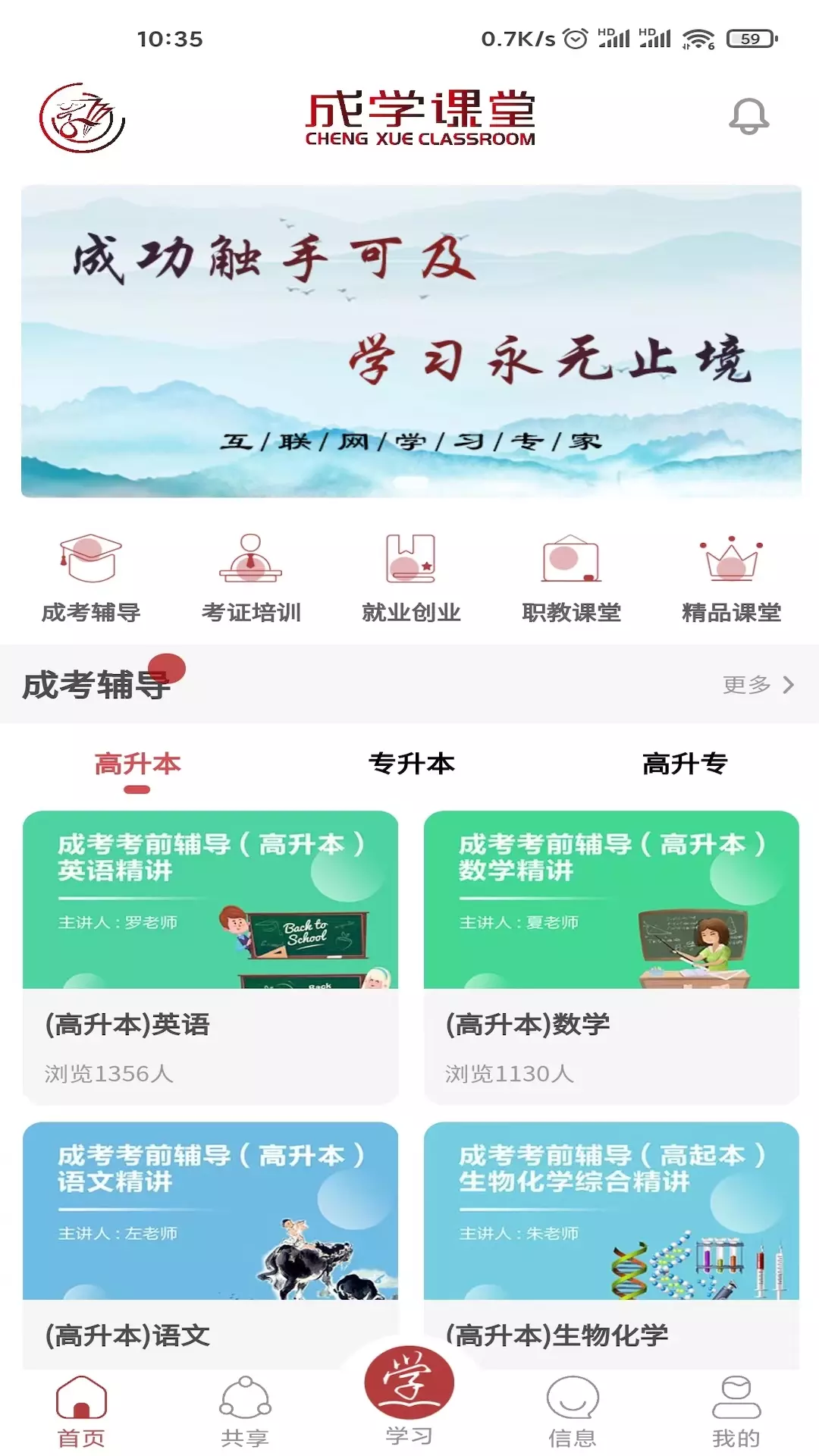Viewport: 819px width, 1456px height.
Task: Switch to the 高升专 tab
Action: [685, 764]
